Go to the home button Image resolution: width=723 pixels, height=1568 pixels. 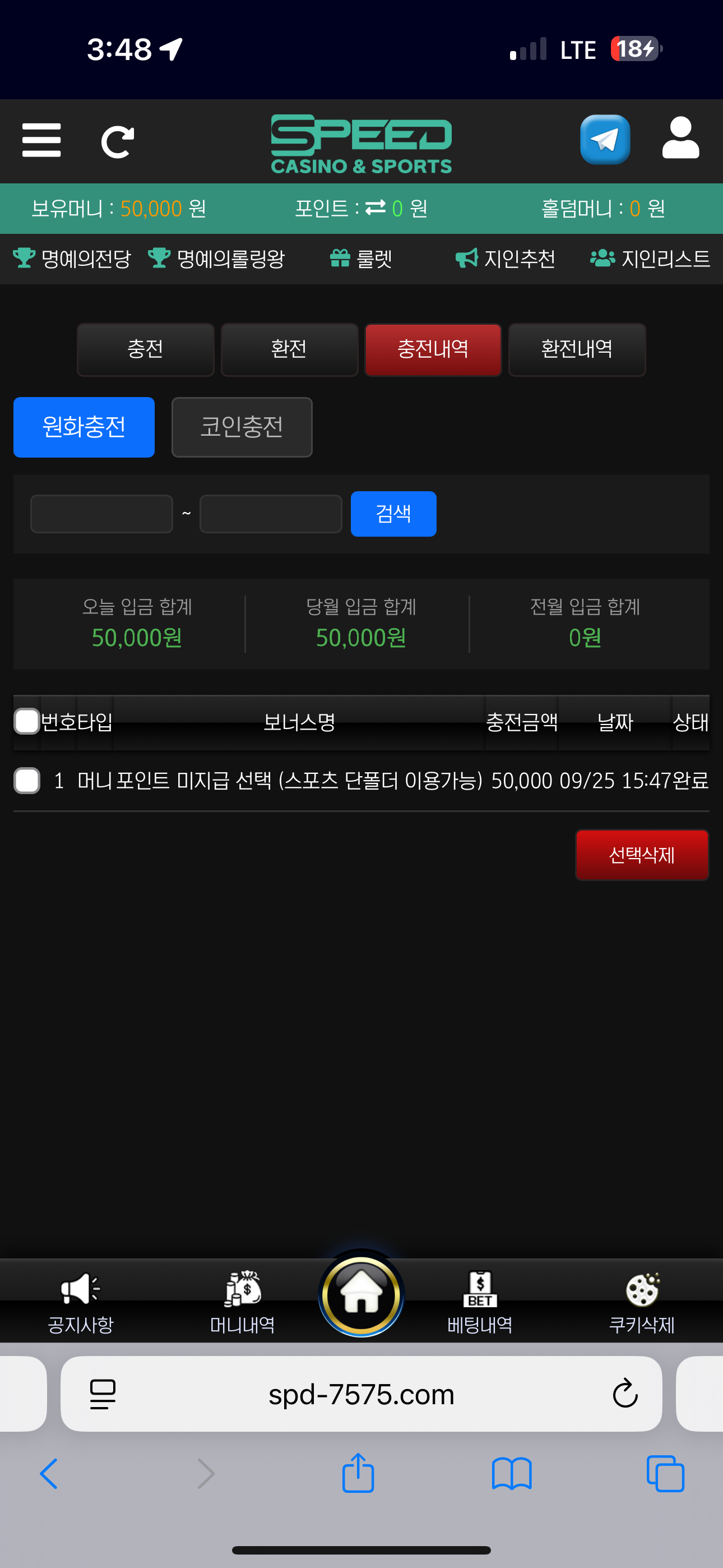[x=361, y=1294]
